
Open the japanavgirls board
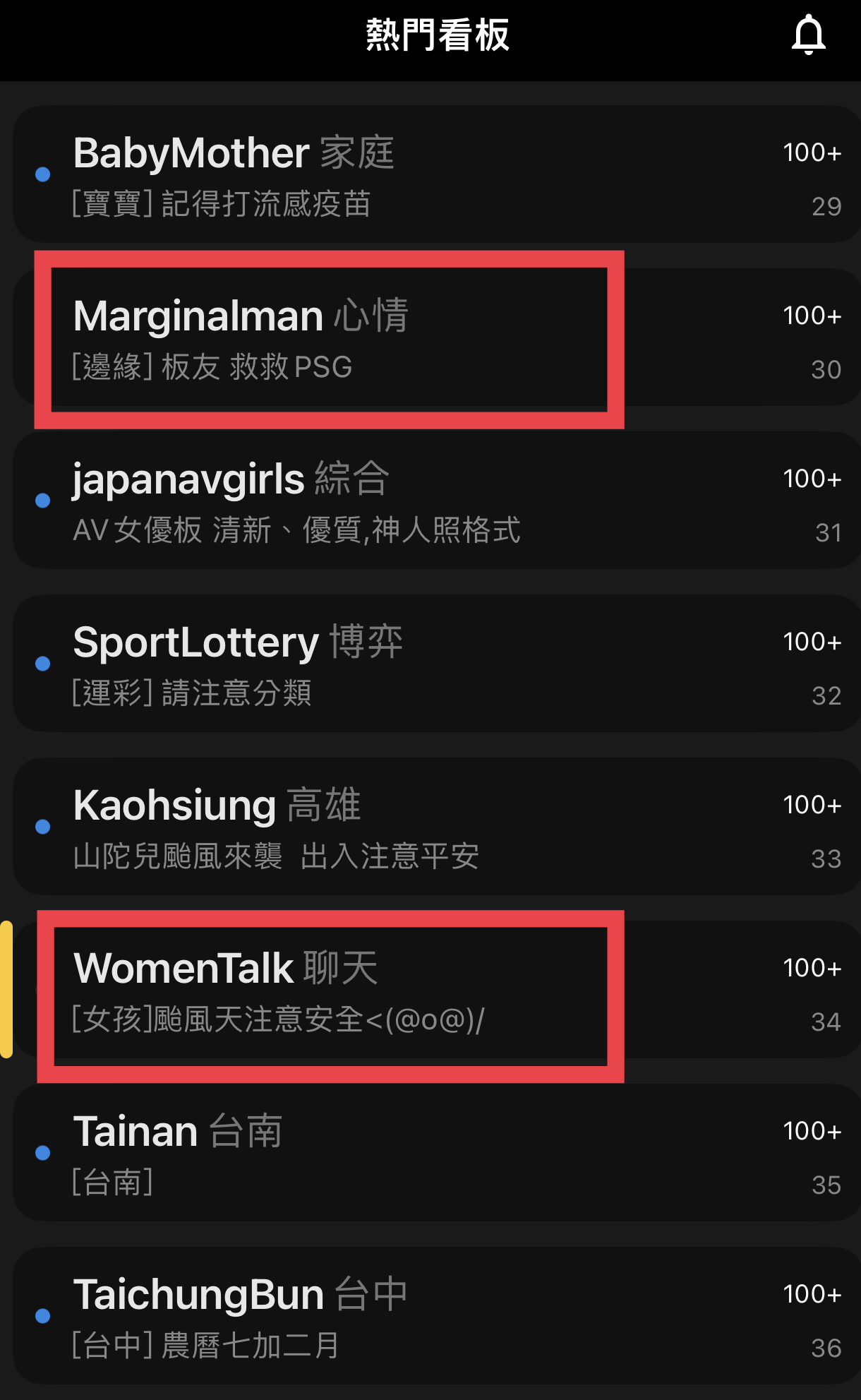pyautogui.click(x=437, y=501)
